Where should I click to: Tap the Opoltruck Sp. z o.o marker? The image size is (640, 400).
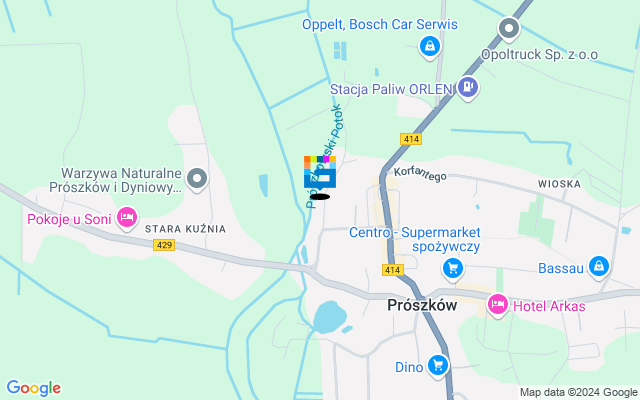click(x=511, y=29)
